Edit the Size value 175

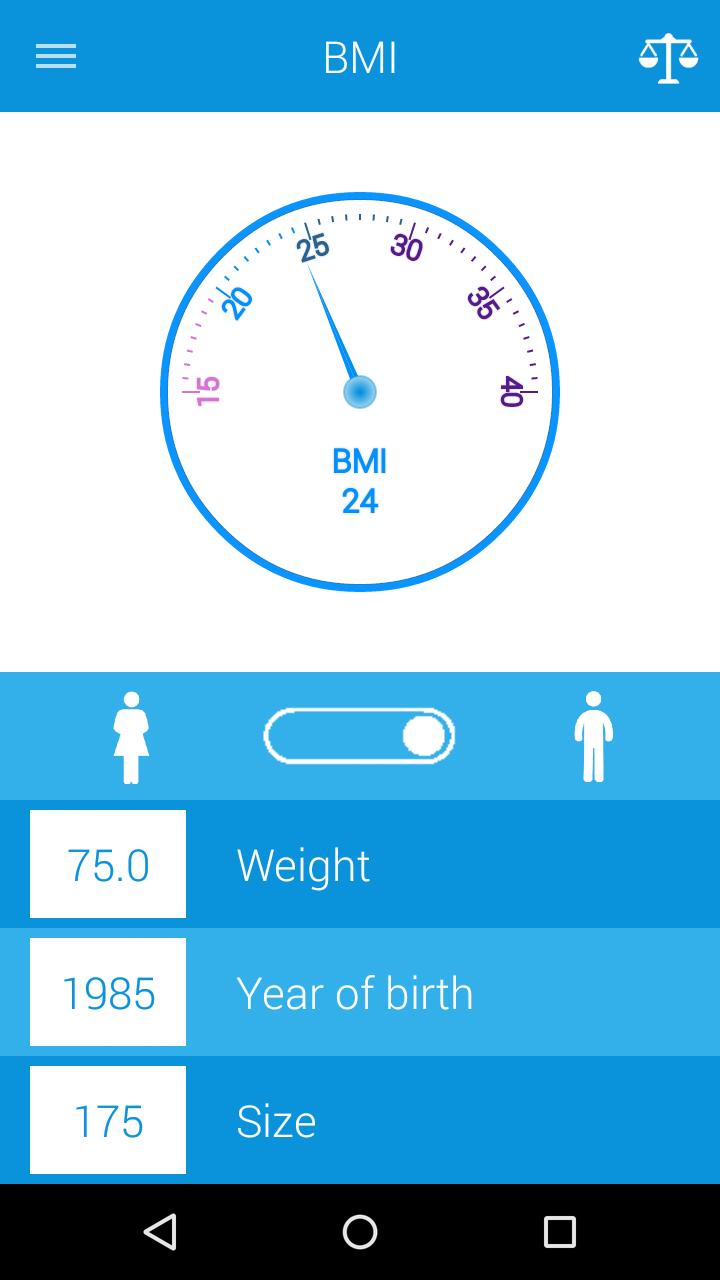pos(108,1121)
